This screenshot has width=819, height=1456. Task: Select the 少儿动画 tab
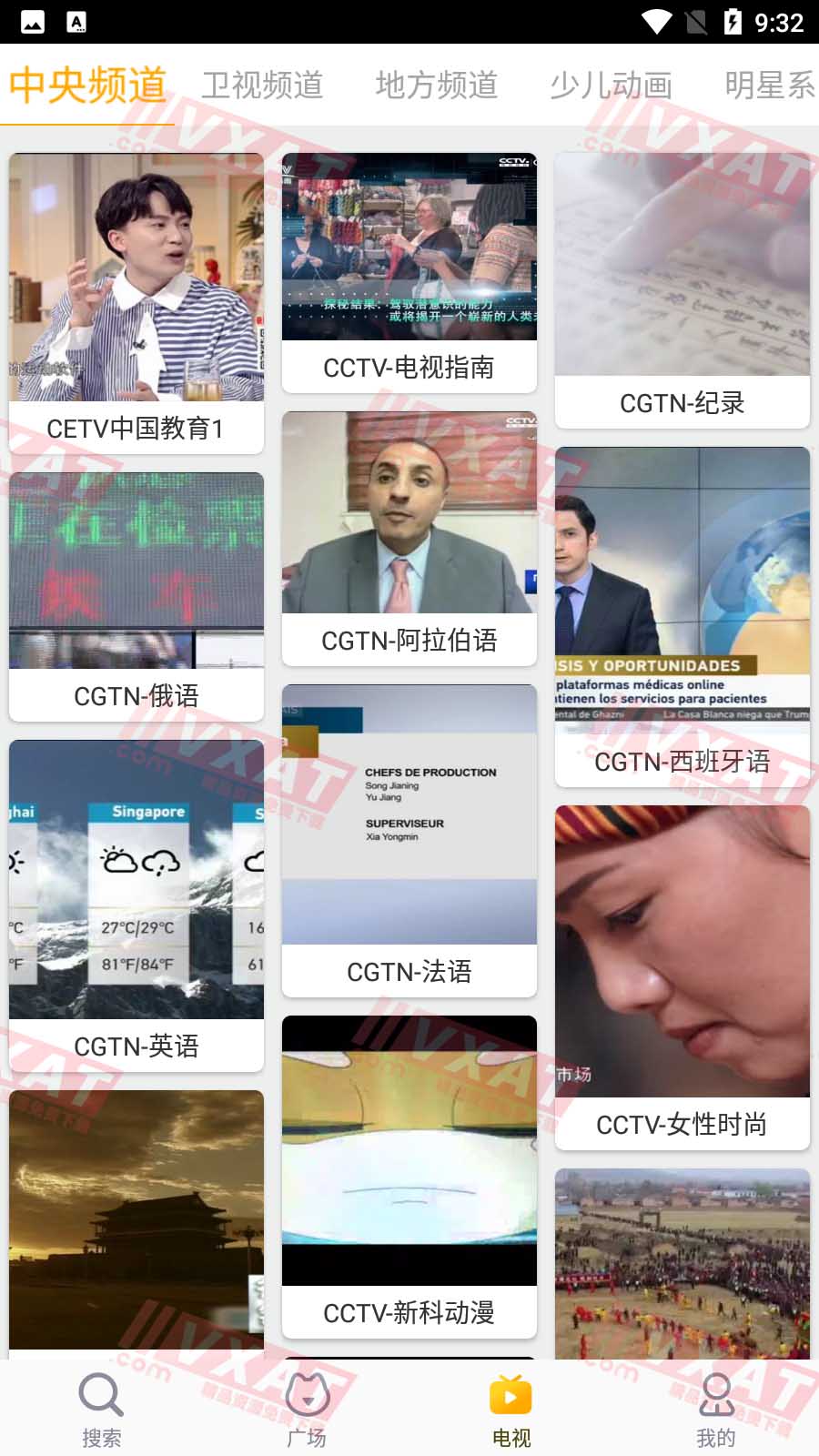coord(611,86)
